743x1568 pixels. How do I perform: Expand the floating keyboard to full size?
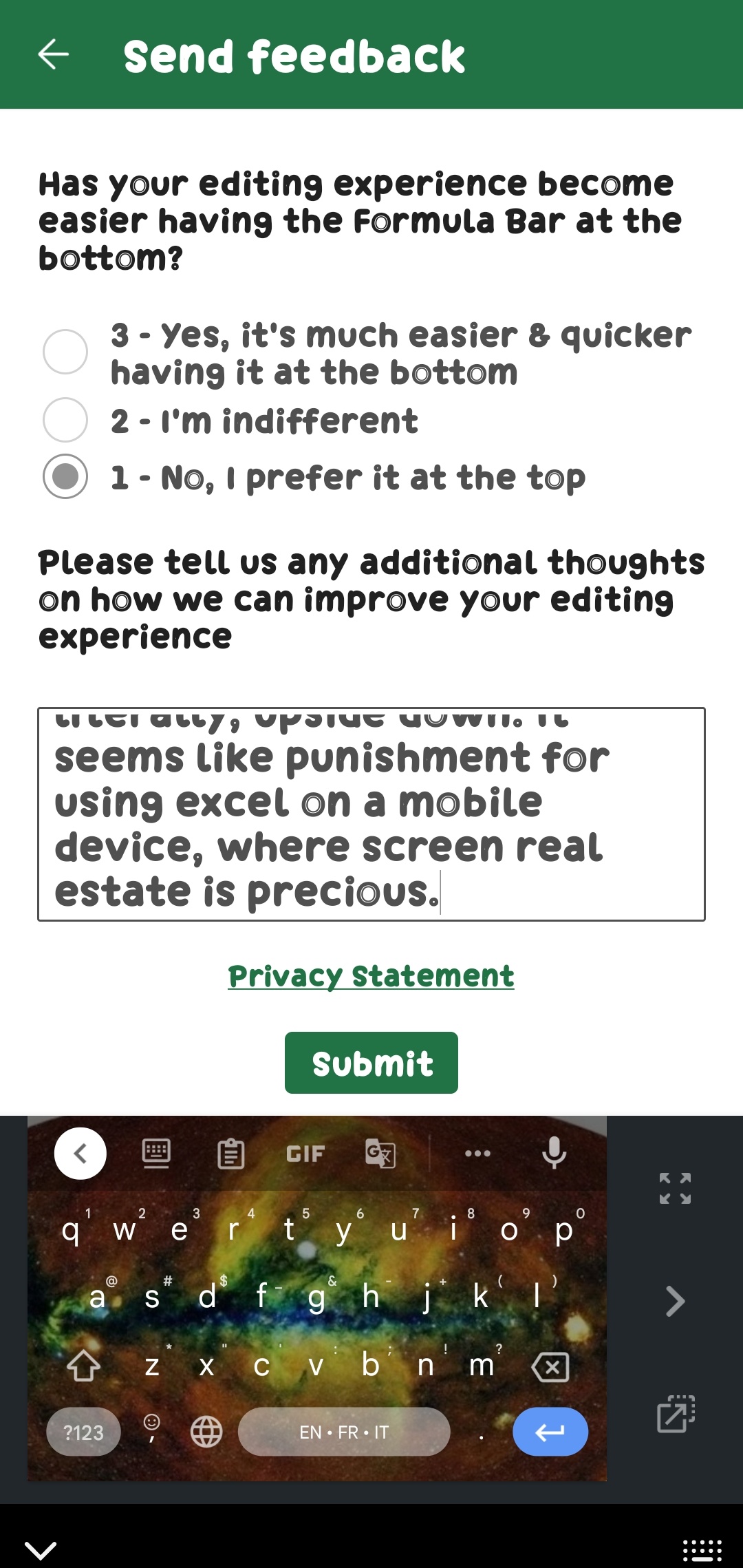tap(675, 1189)
